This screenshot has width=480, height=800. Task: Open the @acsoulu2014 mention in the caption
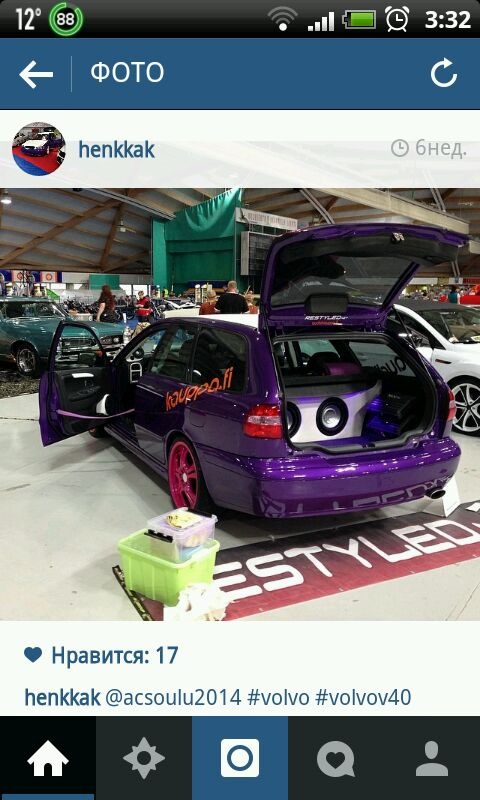point(173,698)
